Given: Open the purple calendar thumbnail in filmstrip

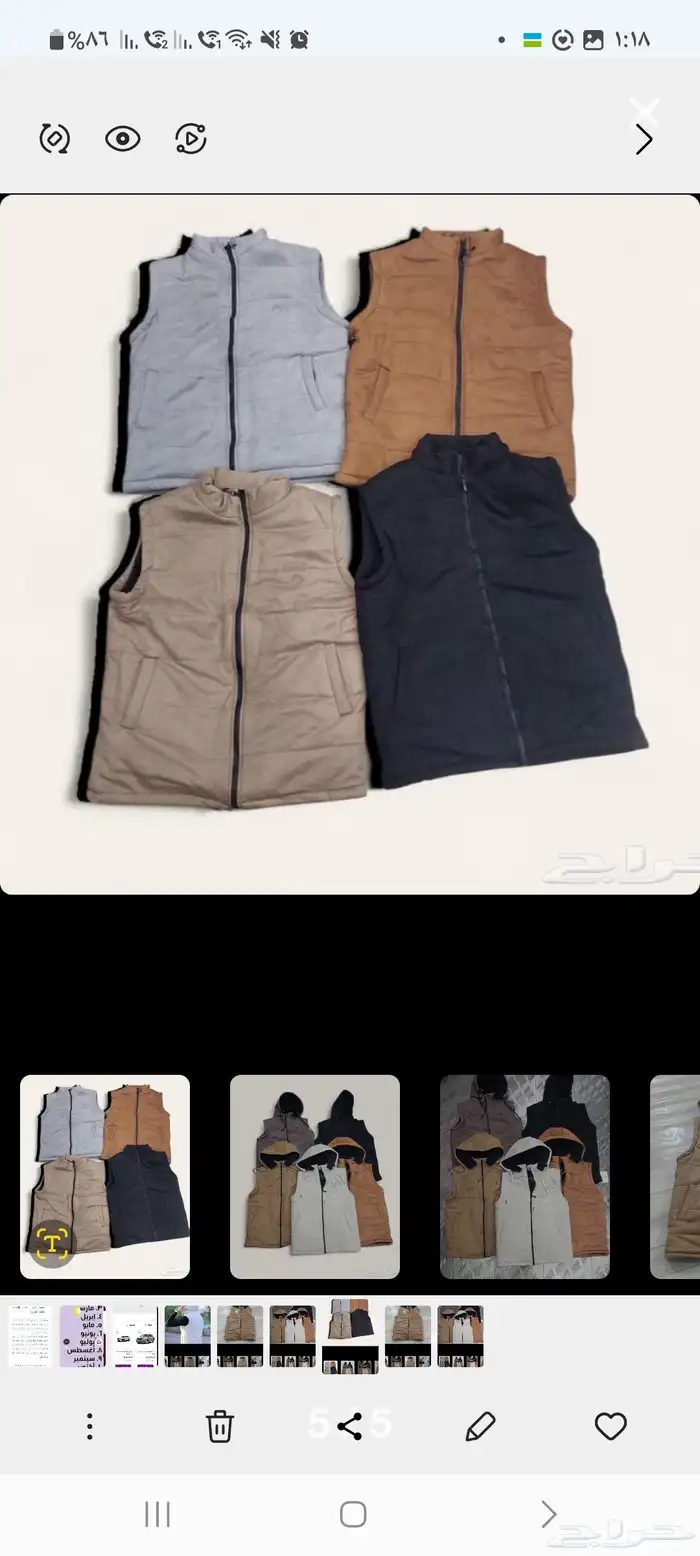Looking at the screenshot, I should click(82, 1336).
